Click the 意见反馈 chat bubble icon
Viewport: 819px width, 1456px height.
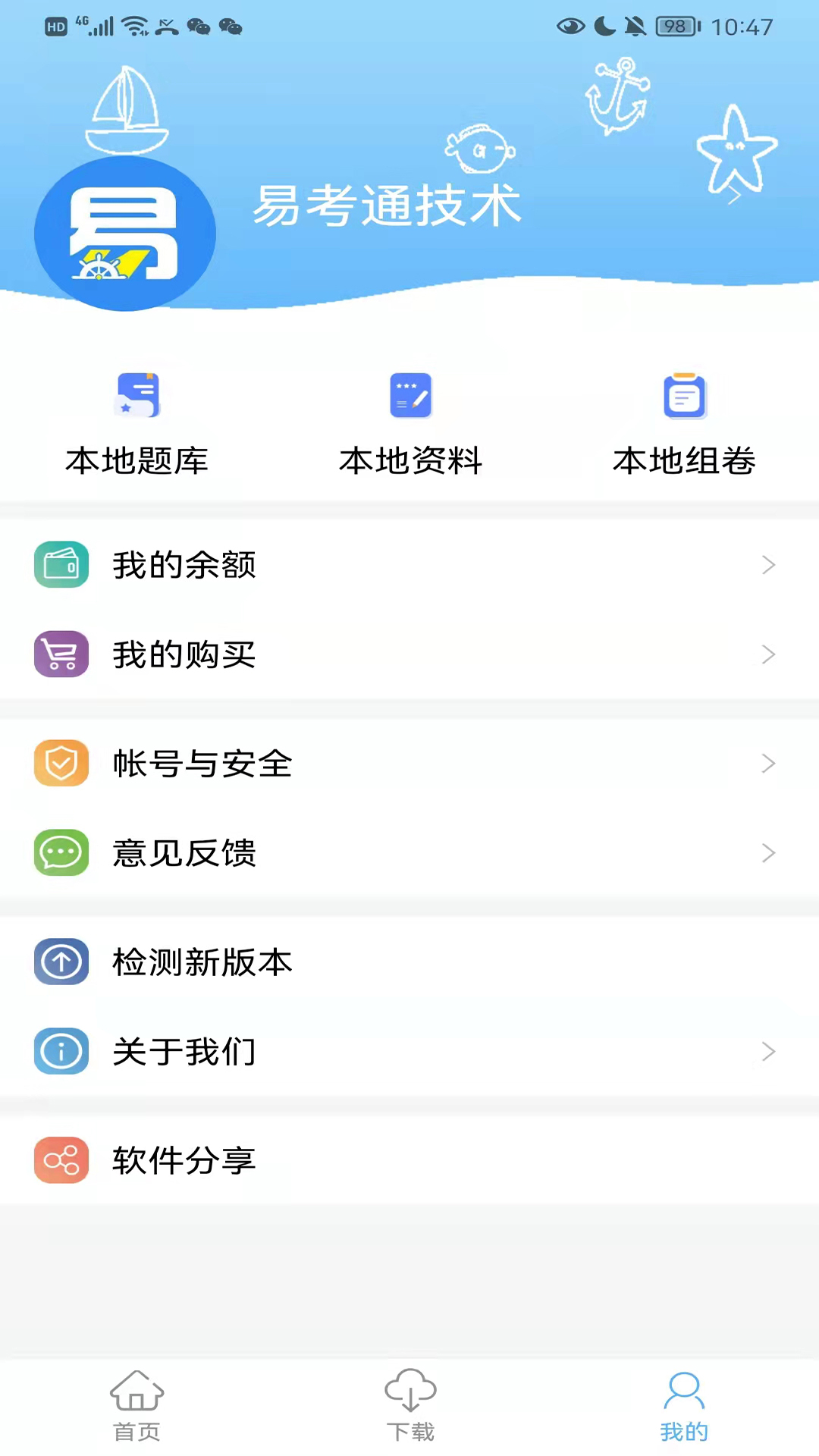pyautogui.click(x=61, y=852)
